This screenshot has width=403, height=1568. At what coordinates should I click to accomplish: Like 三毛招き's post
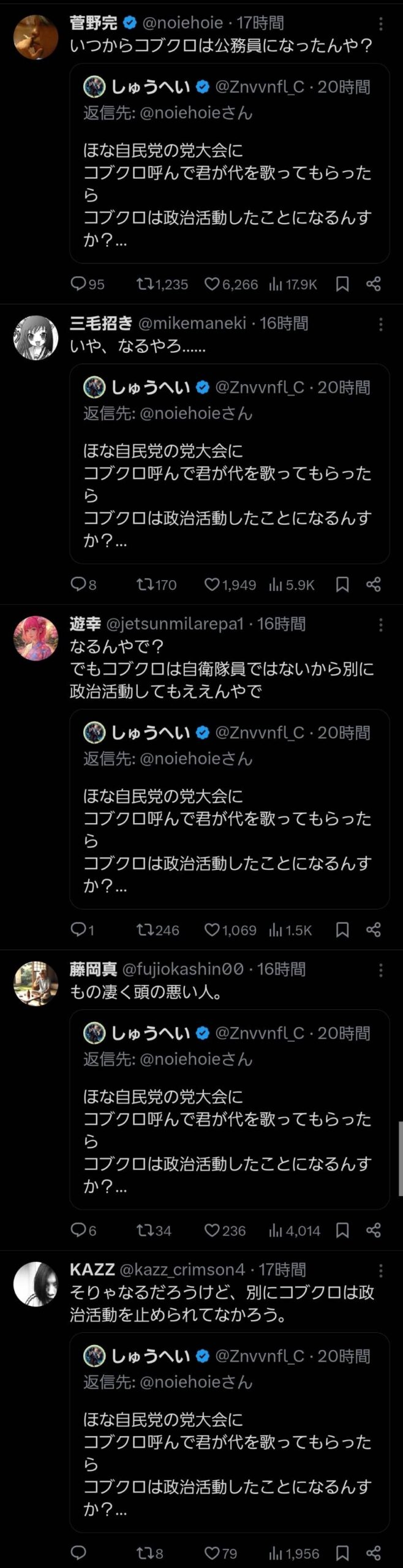[212, 584]
